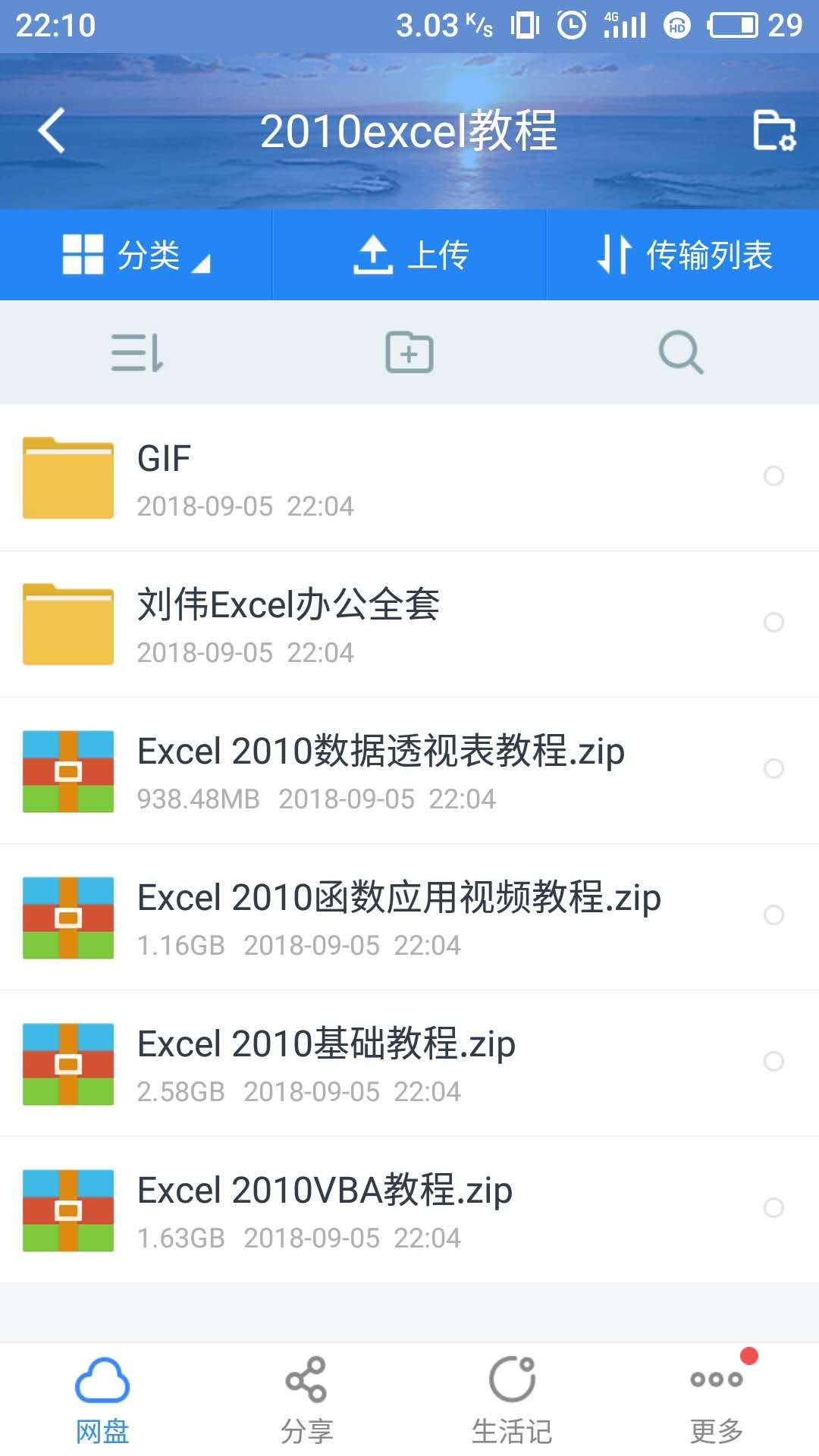Search files in this folder
819x1456 pixels.
tap(681, 353)
